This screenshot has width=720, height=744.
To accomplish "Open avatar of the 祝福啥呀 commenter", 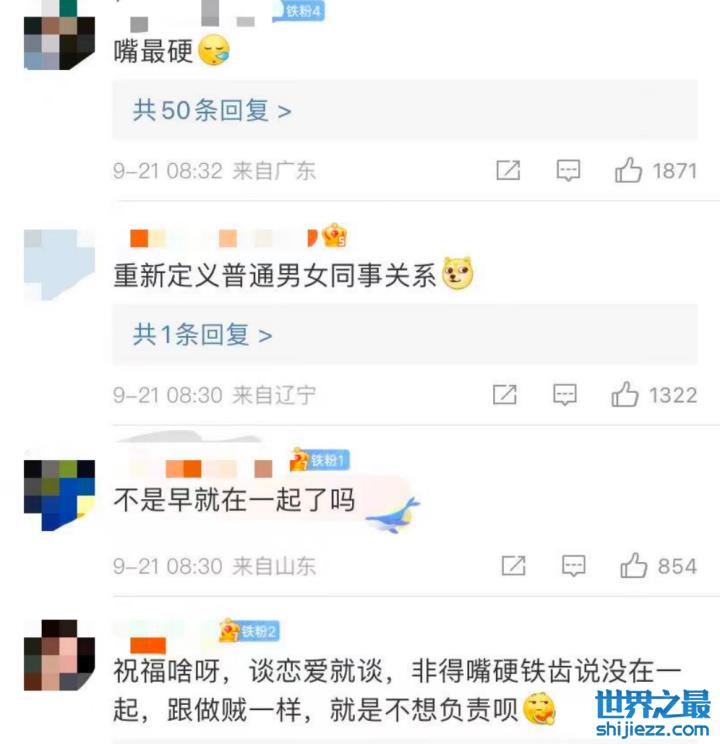I will click(x=59, y=655).
